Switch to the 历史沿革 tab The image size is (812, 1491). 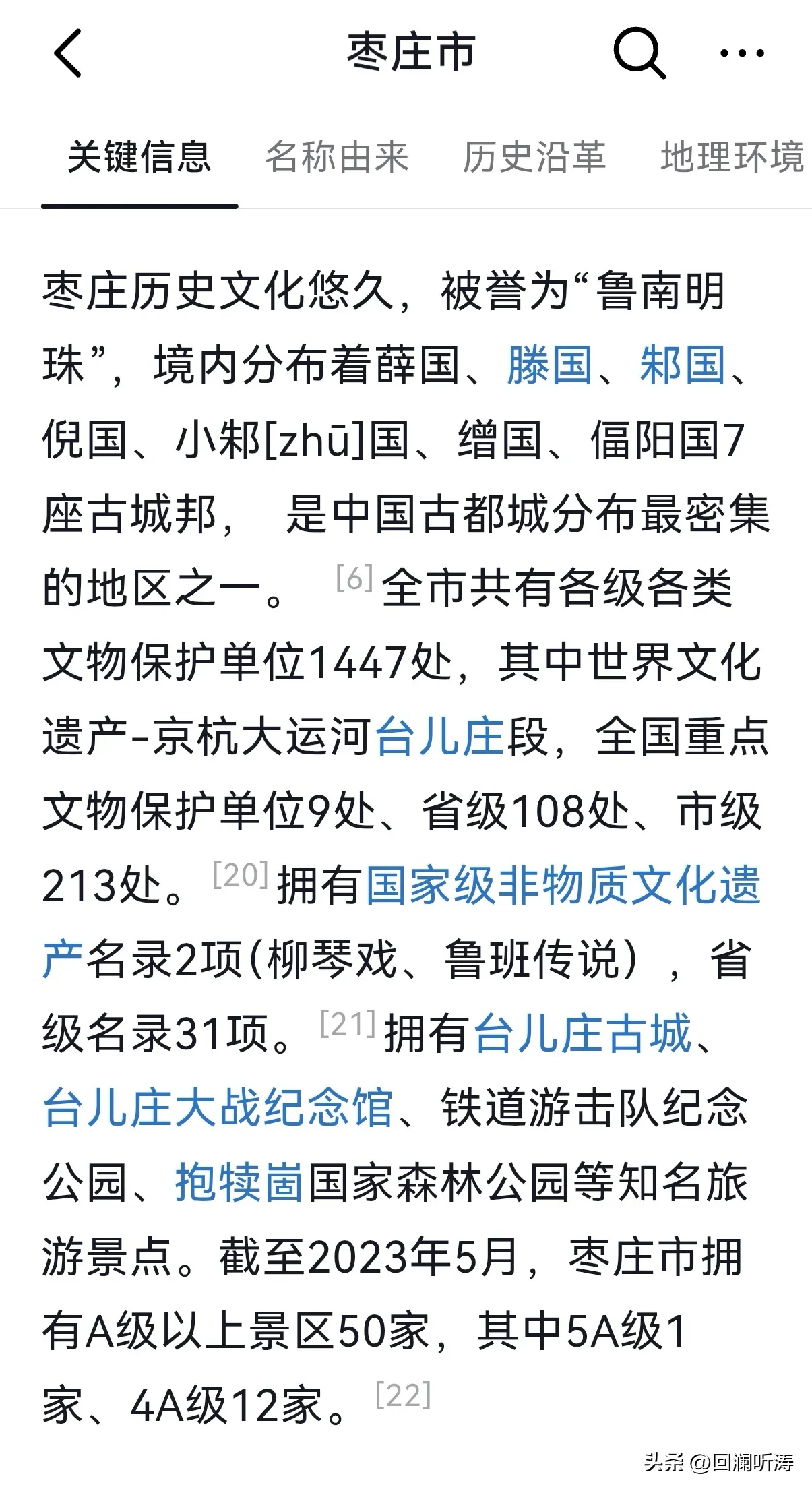[x=534, y=157]
